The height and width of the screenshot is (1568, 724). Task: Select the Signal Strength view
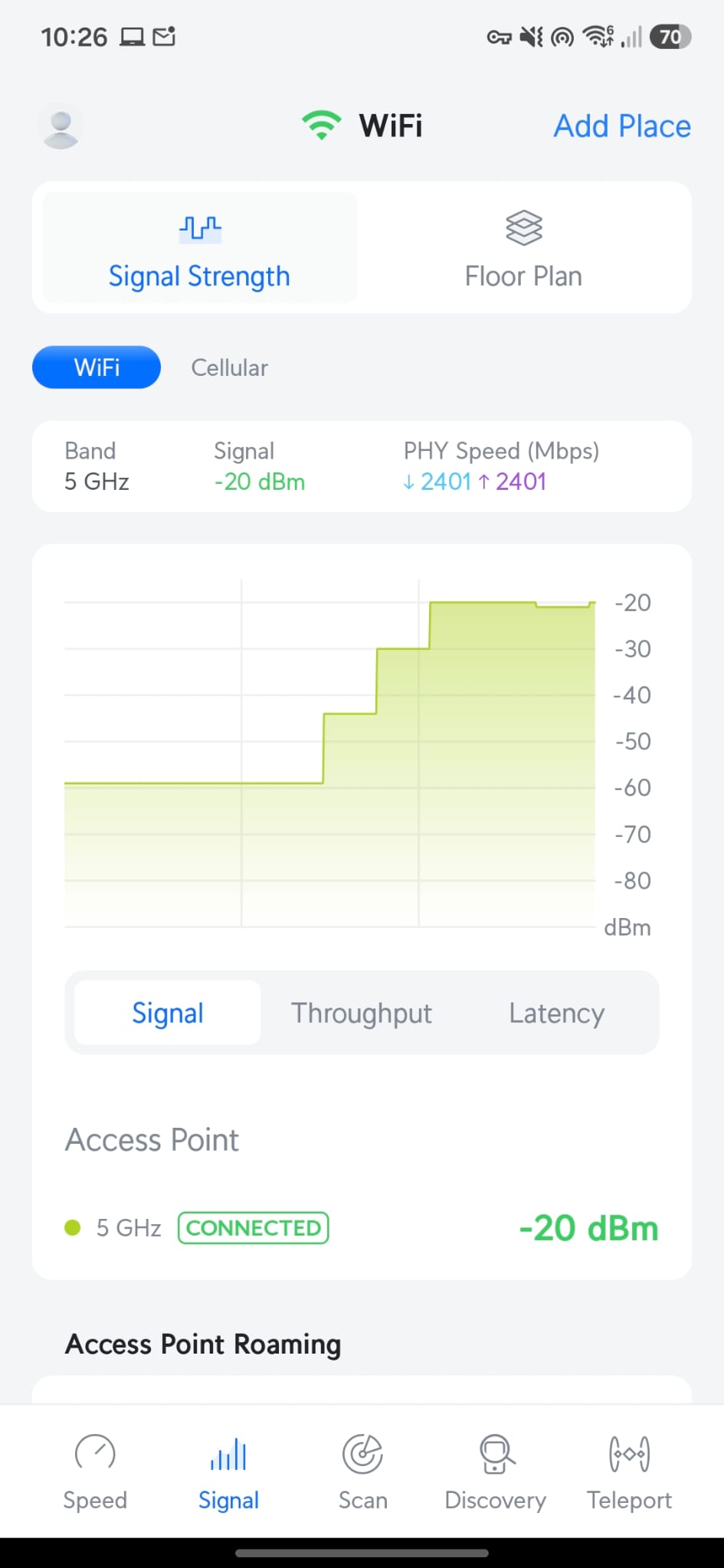tap(200, 248)
